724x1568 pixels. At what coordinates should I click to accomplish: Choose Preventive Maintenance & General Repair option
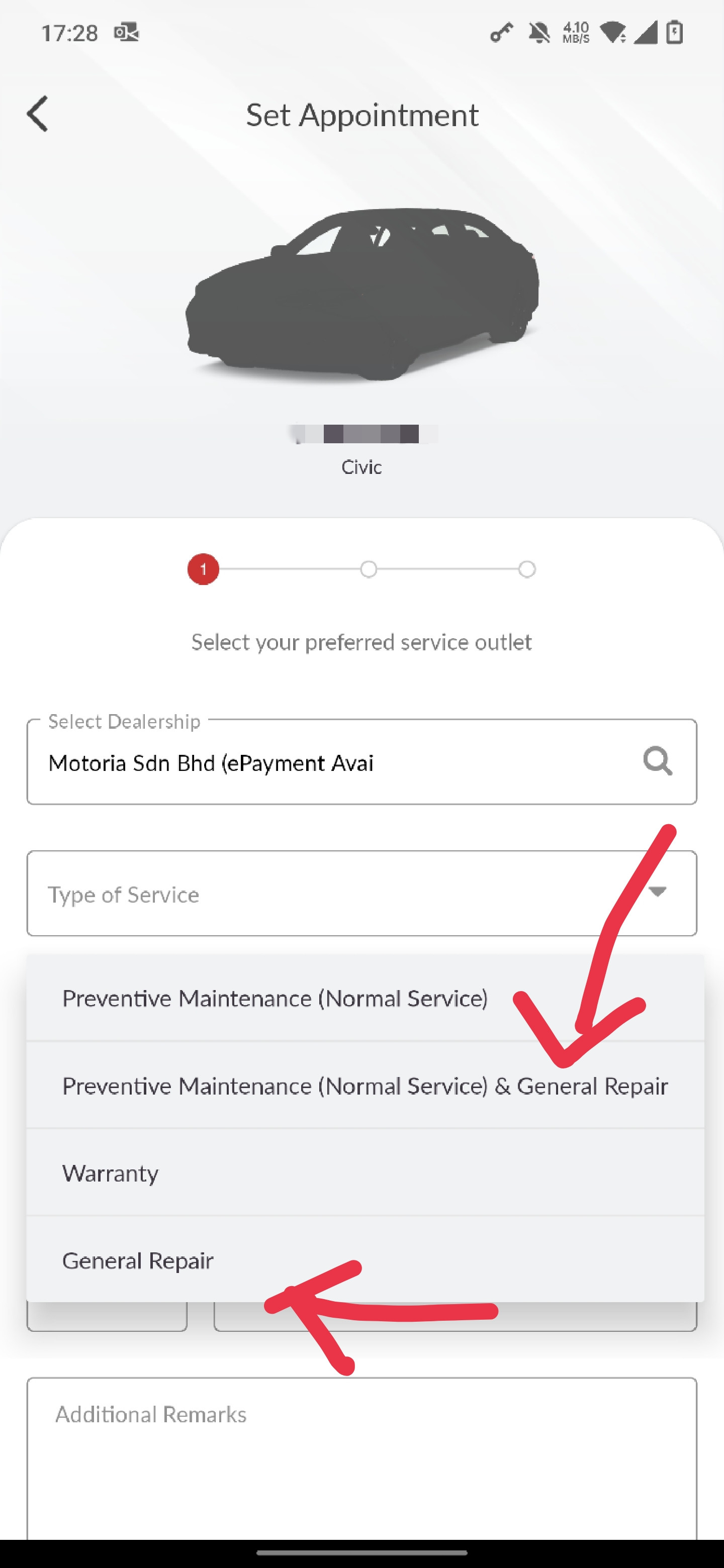(366, 1086)
